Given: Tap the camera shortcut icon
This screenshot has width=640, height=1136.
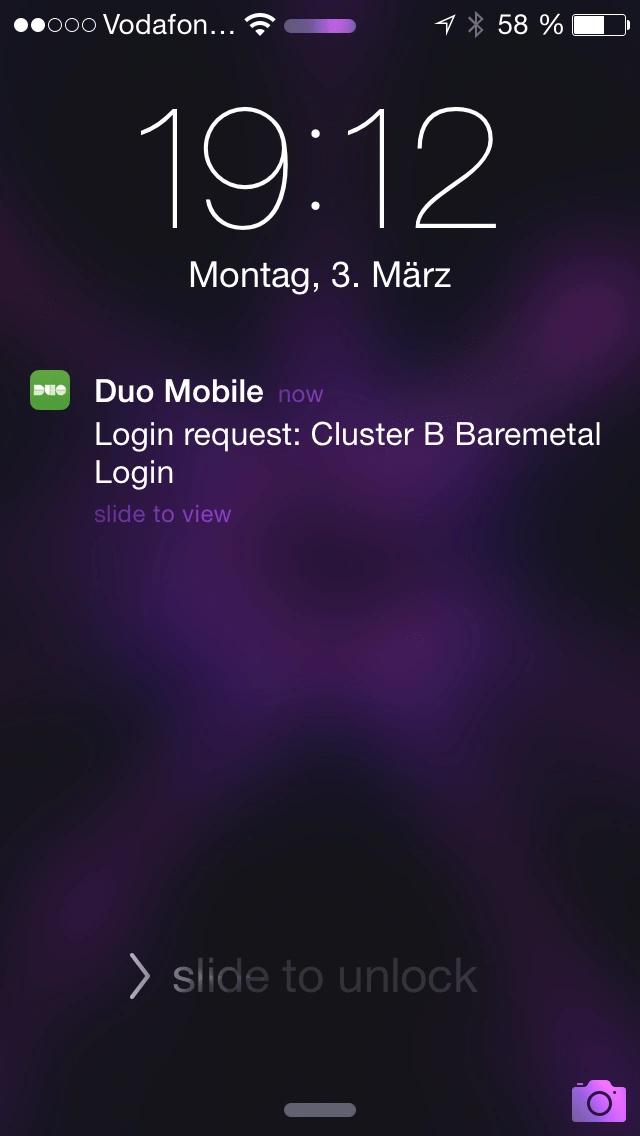Looking at the screenshot, I should click(599, 1100).
